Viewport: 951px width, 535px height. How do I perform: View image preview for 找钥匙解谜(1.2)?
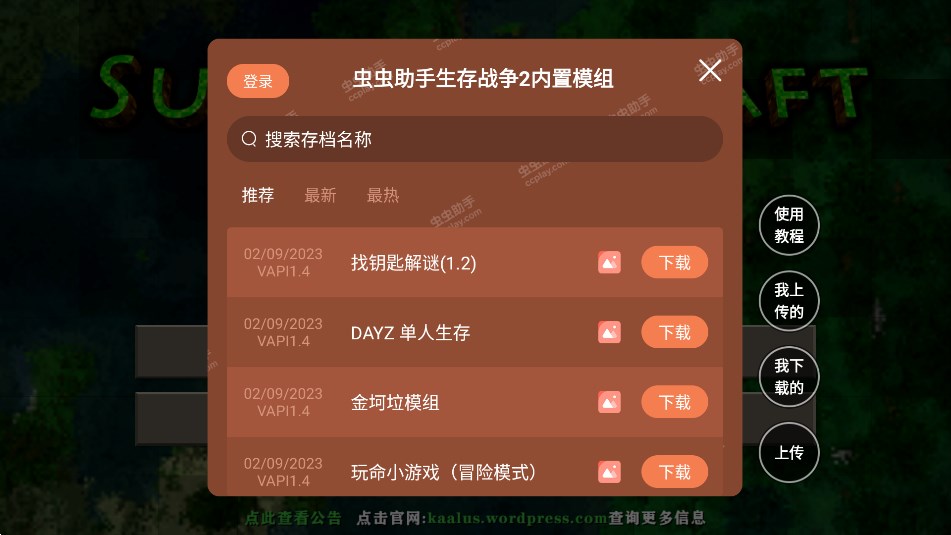pyautogui.click(x=609, y=262)
